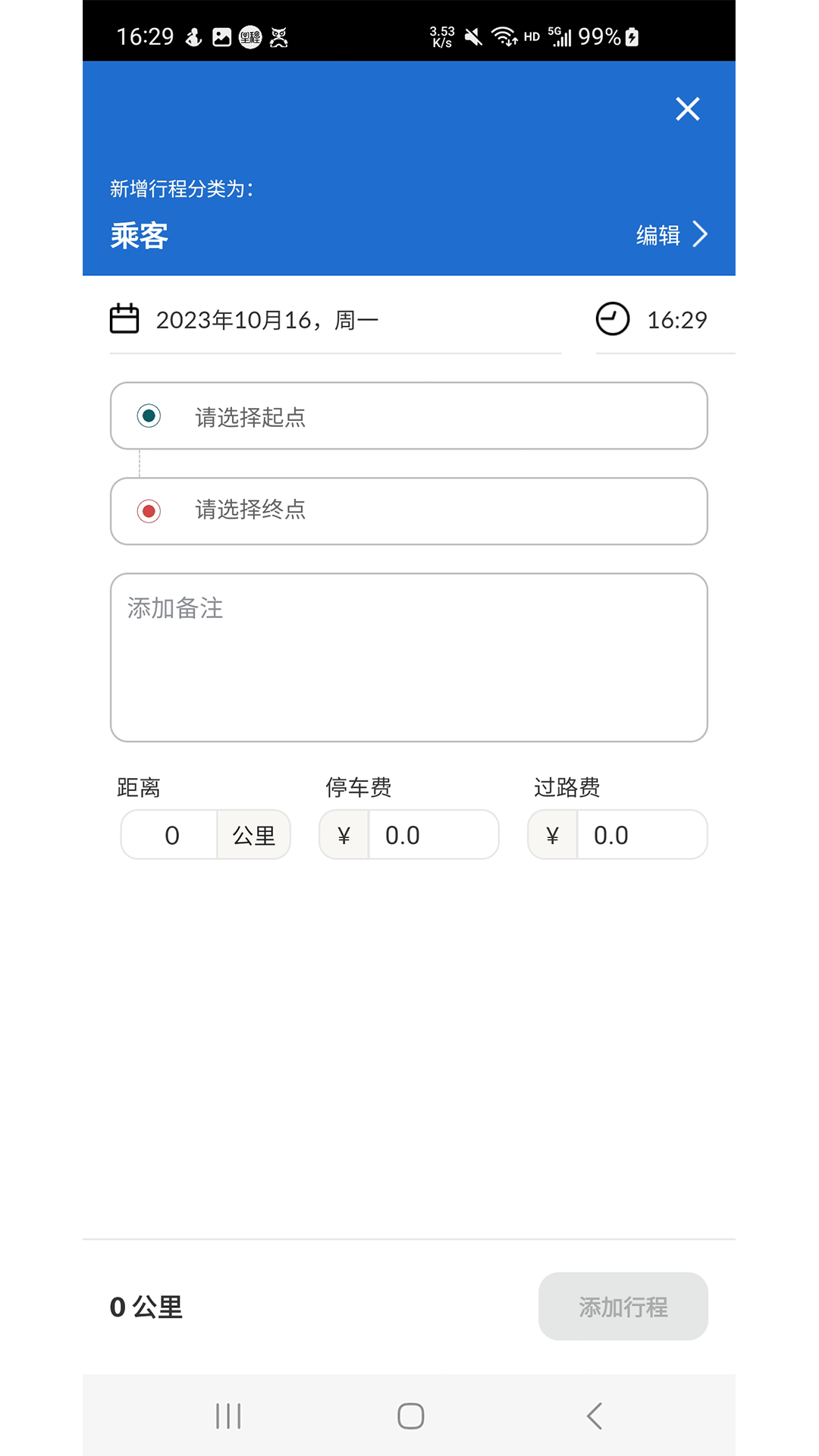This screenshot has height=1456, width=819.
Task: Tap the ¥ symbol beside the toll fee
Action: click(x=551, y=834)
